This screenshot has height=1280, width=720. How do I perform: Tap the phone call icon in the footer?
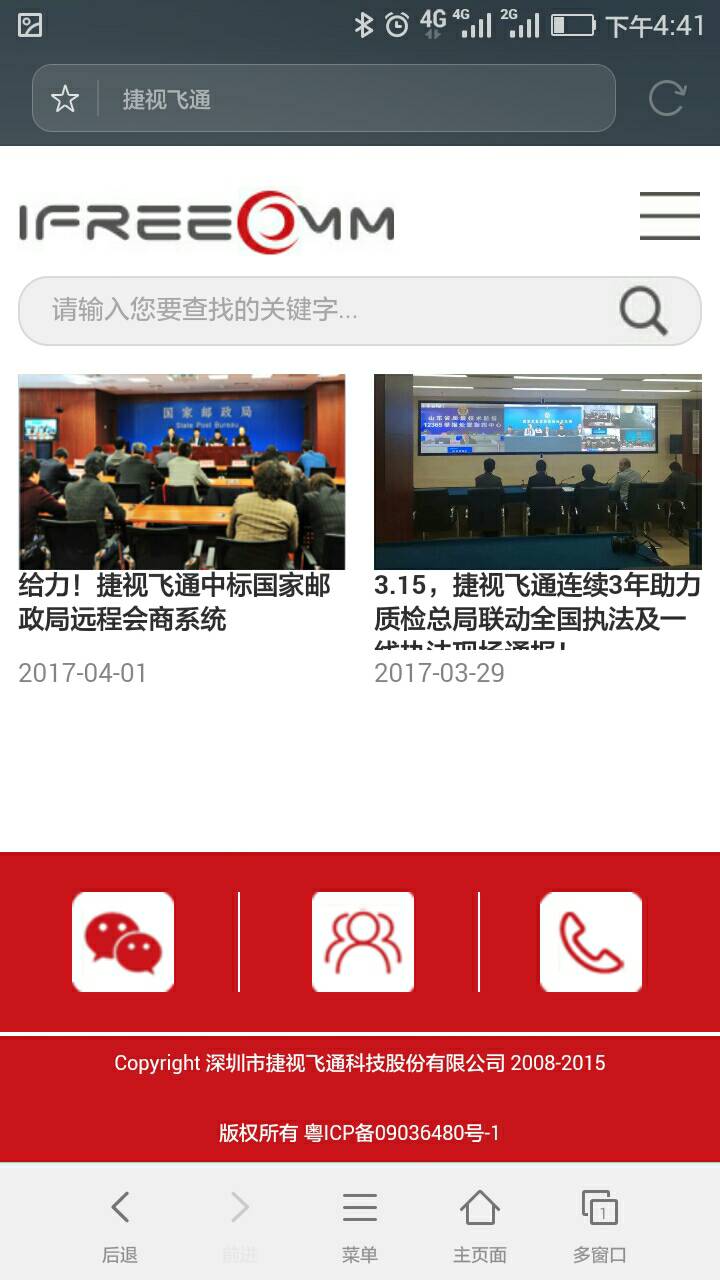(x=591, y=942)
